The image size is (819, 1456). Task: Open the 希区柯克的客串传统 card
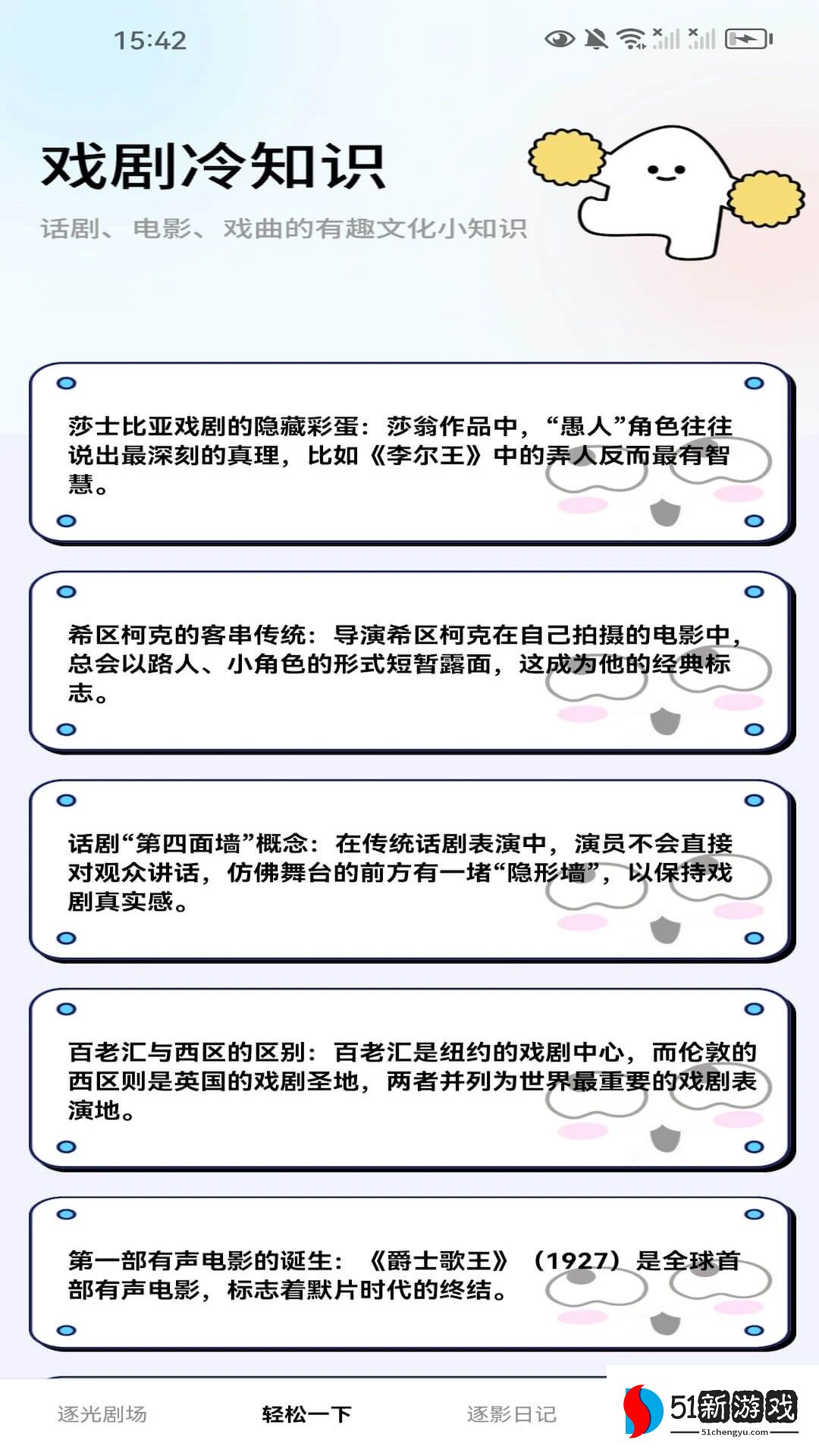click(x=409, y=662)
